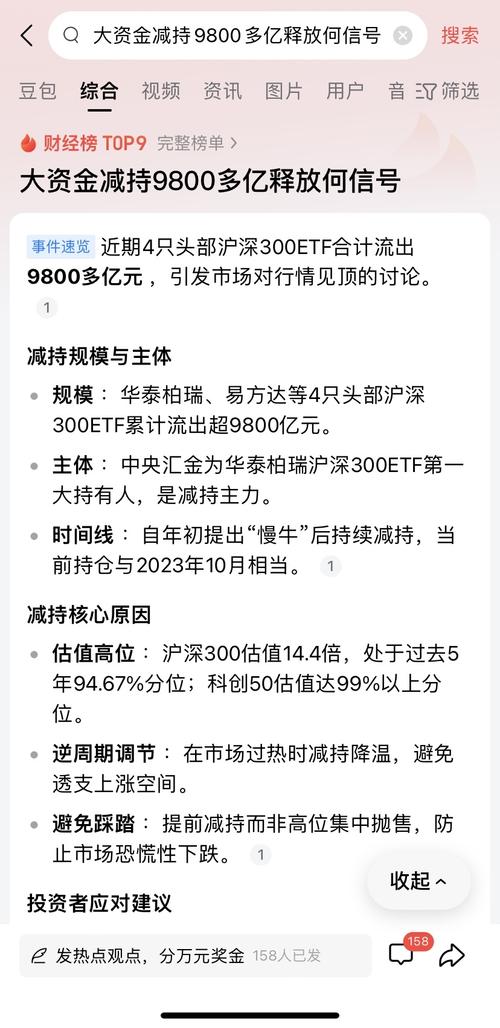Switch to the 资讯 tab

click(x=222, y=91)
